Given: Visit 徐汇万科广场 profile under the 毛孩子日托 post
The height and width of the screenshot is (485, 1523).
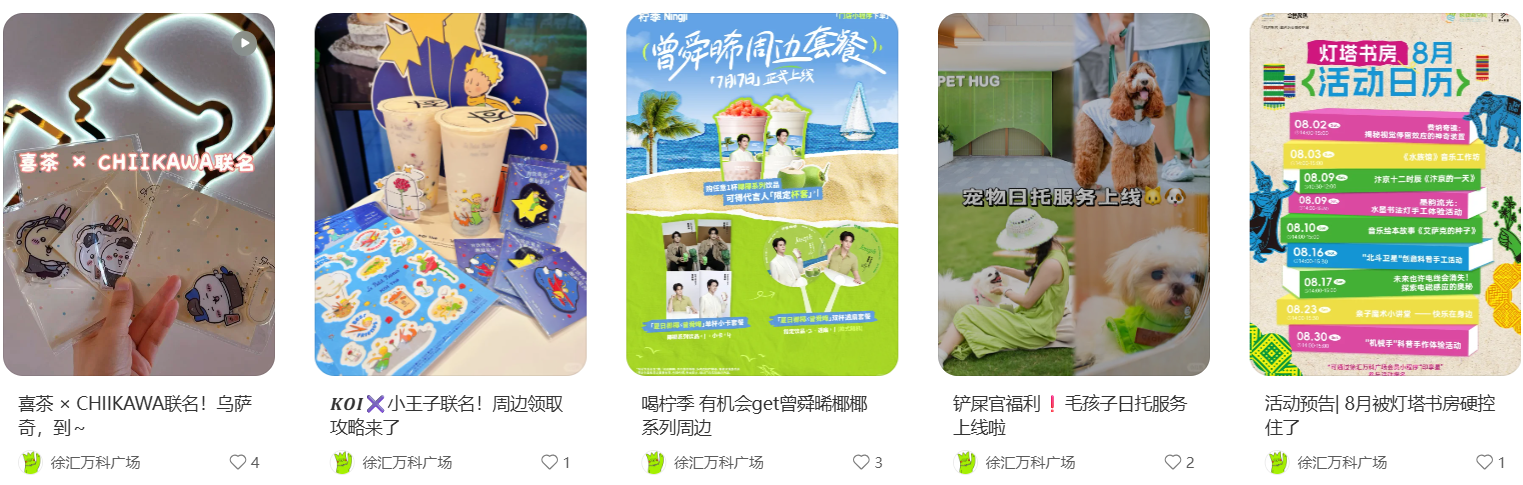Looking at the screenshot, I should point(1030,462).
